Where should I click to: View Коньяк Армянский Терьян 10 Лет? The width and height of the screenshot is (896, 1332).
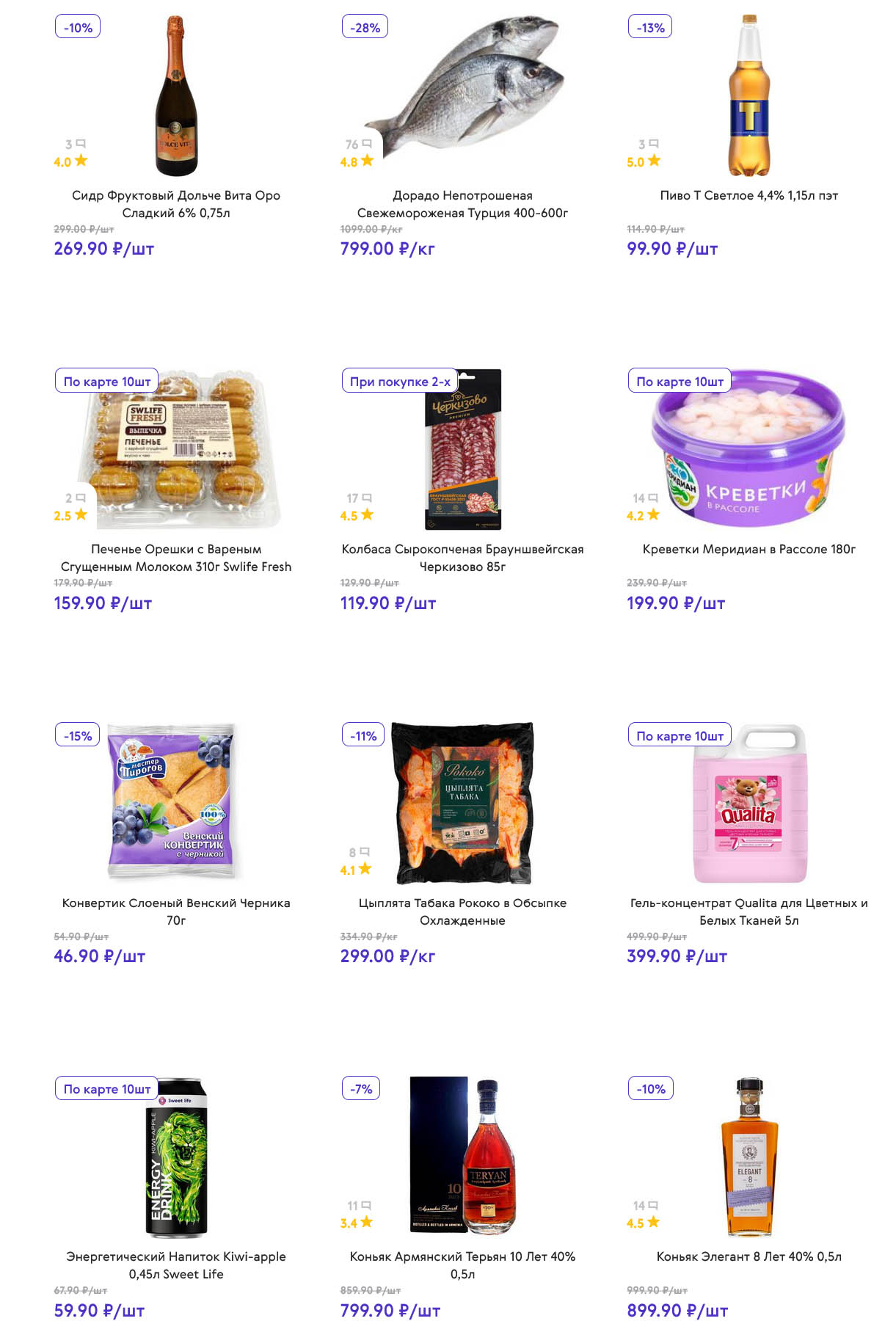click(462, 1265)
